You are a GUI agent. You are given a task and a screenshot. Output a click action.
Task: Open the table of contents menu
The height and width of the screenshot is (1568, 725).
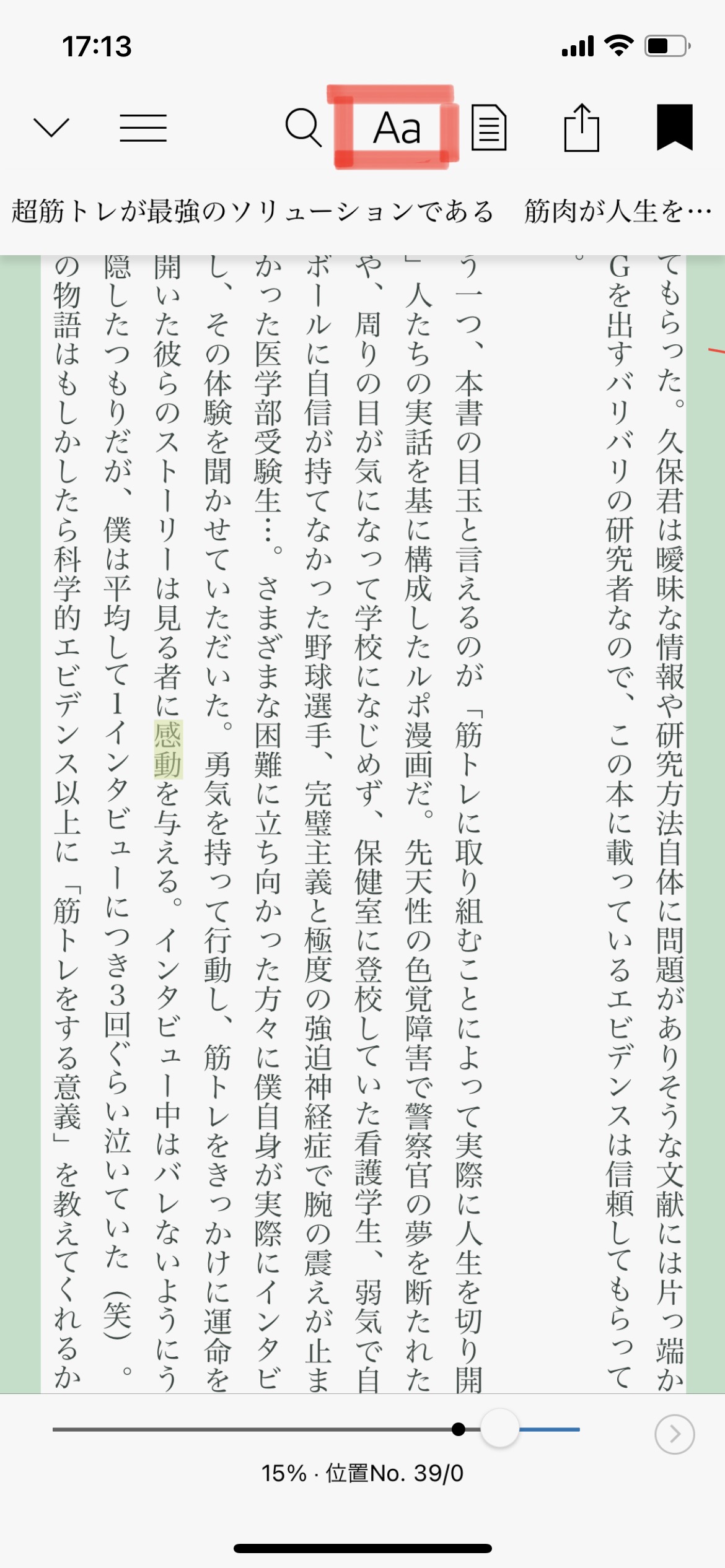143,128
